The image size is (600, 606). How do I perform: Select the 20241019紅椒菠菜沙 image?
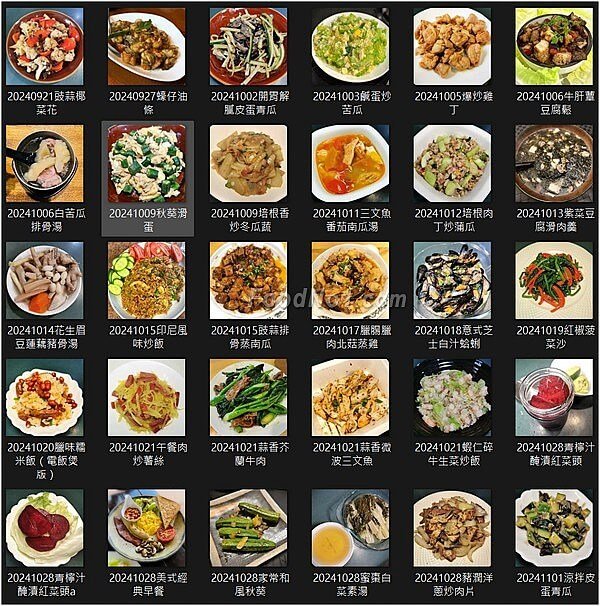[553, 280]
